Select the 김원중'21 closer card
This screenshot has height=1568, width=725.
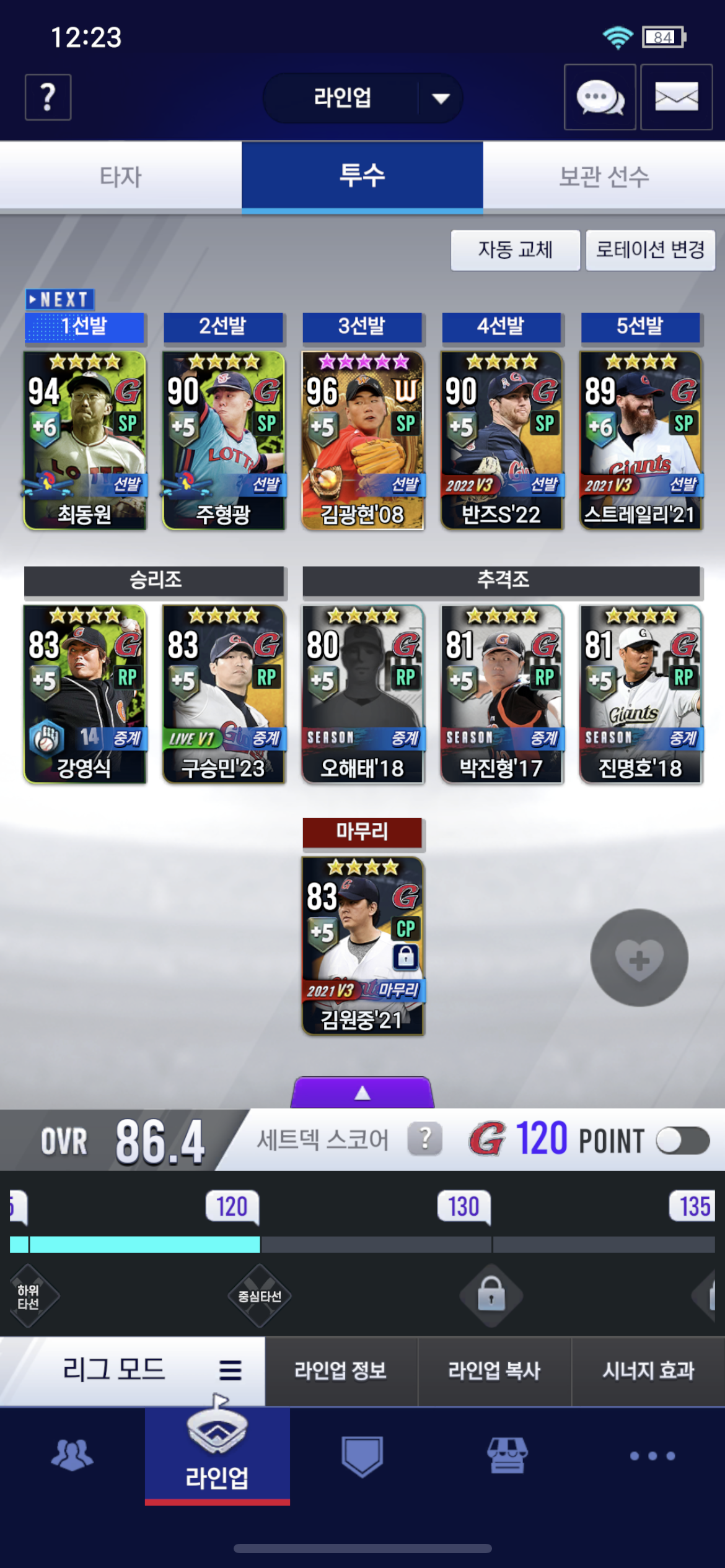[x=362, y=946]
